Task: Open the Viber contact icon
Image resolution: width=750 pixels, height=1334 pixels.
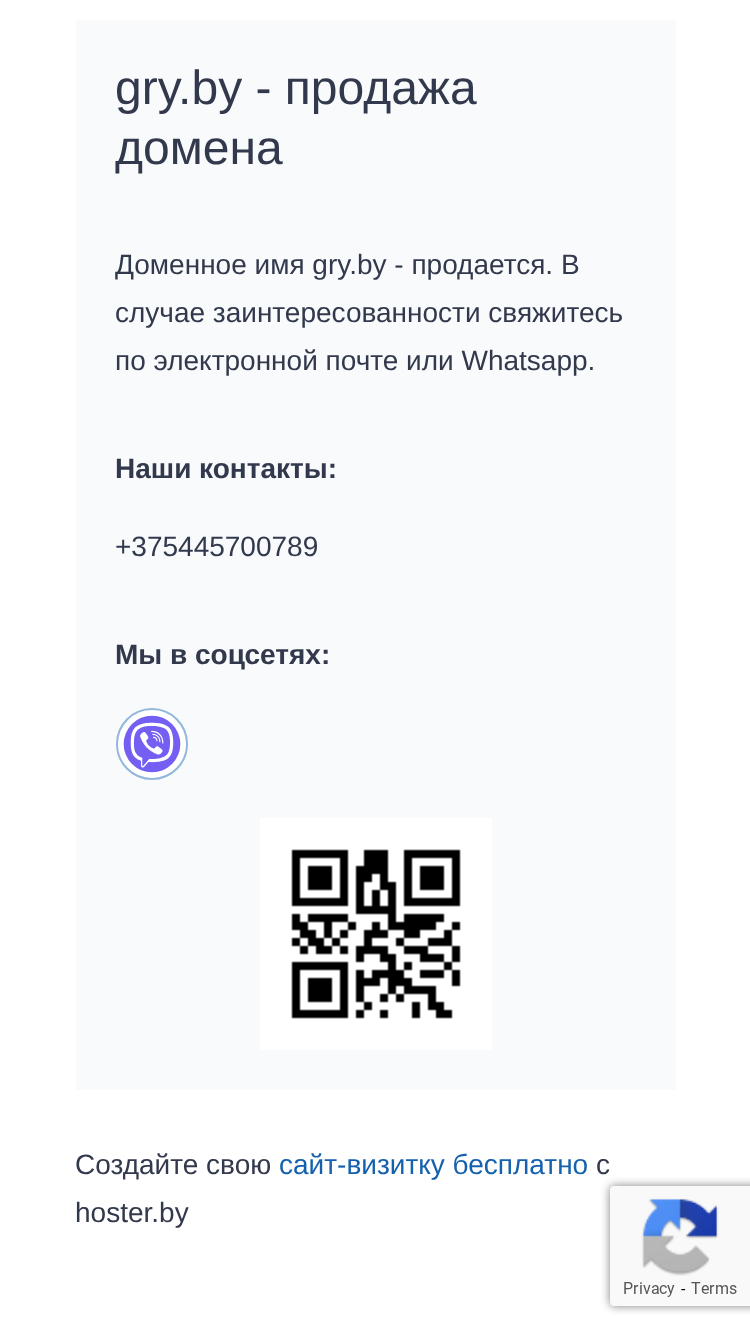Action: 152,744
